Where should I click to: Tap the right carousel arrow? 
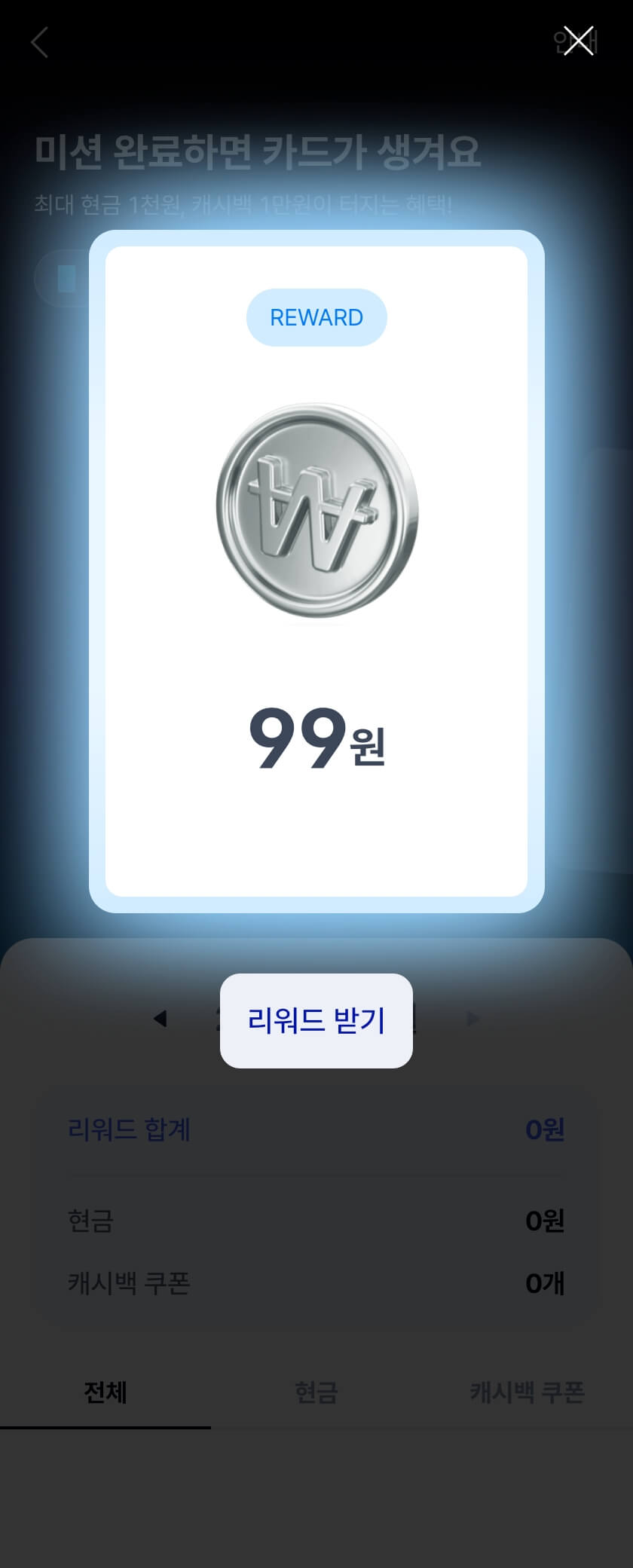click(472, 1019)
